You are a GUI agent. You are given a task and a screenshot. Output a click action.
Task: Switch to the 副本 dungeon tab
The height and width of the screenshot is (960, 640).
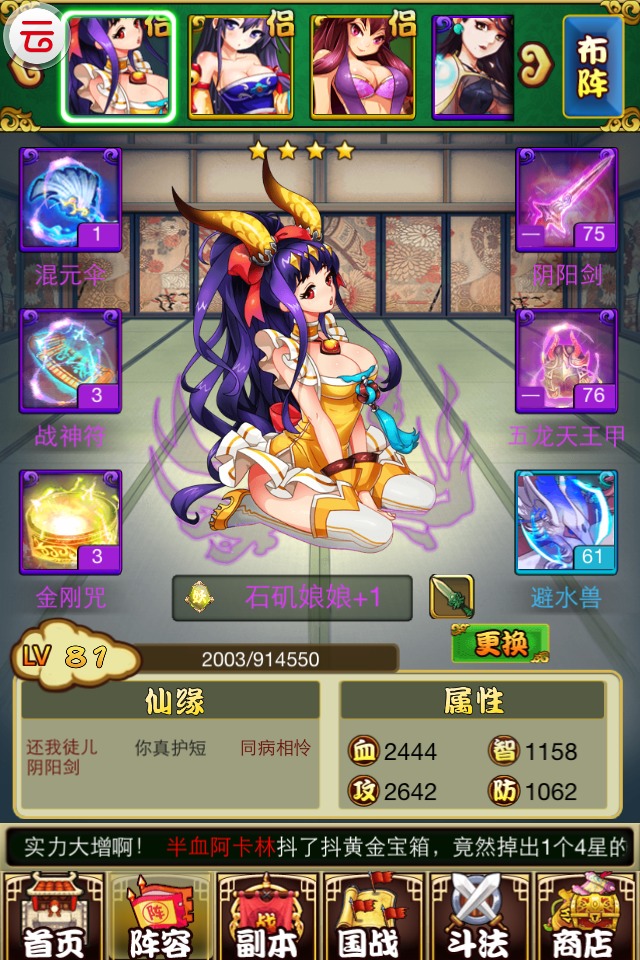[266, 915]
